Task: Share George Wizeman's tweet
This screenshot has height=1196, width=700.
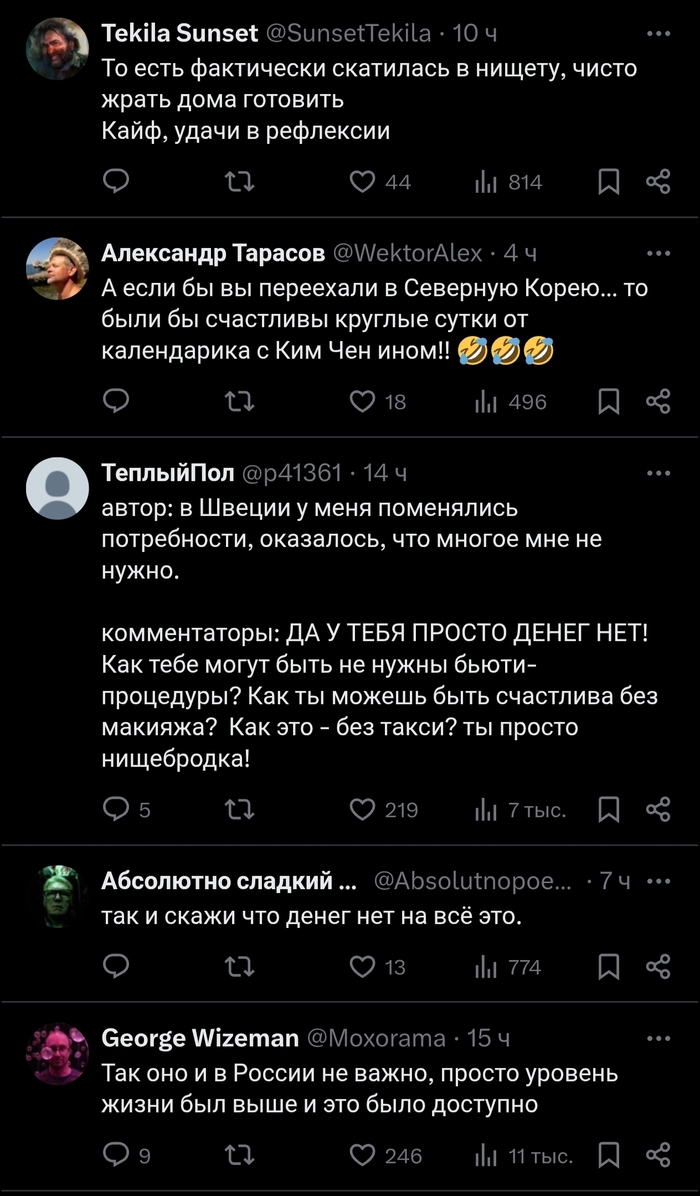Action: pos(658,1156)
